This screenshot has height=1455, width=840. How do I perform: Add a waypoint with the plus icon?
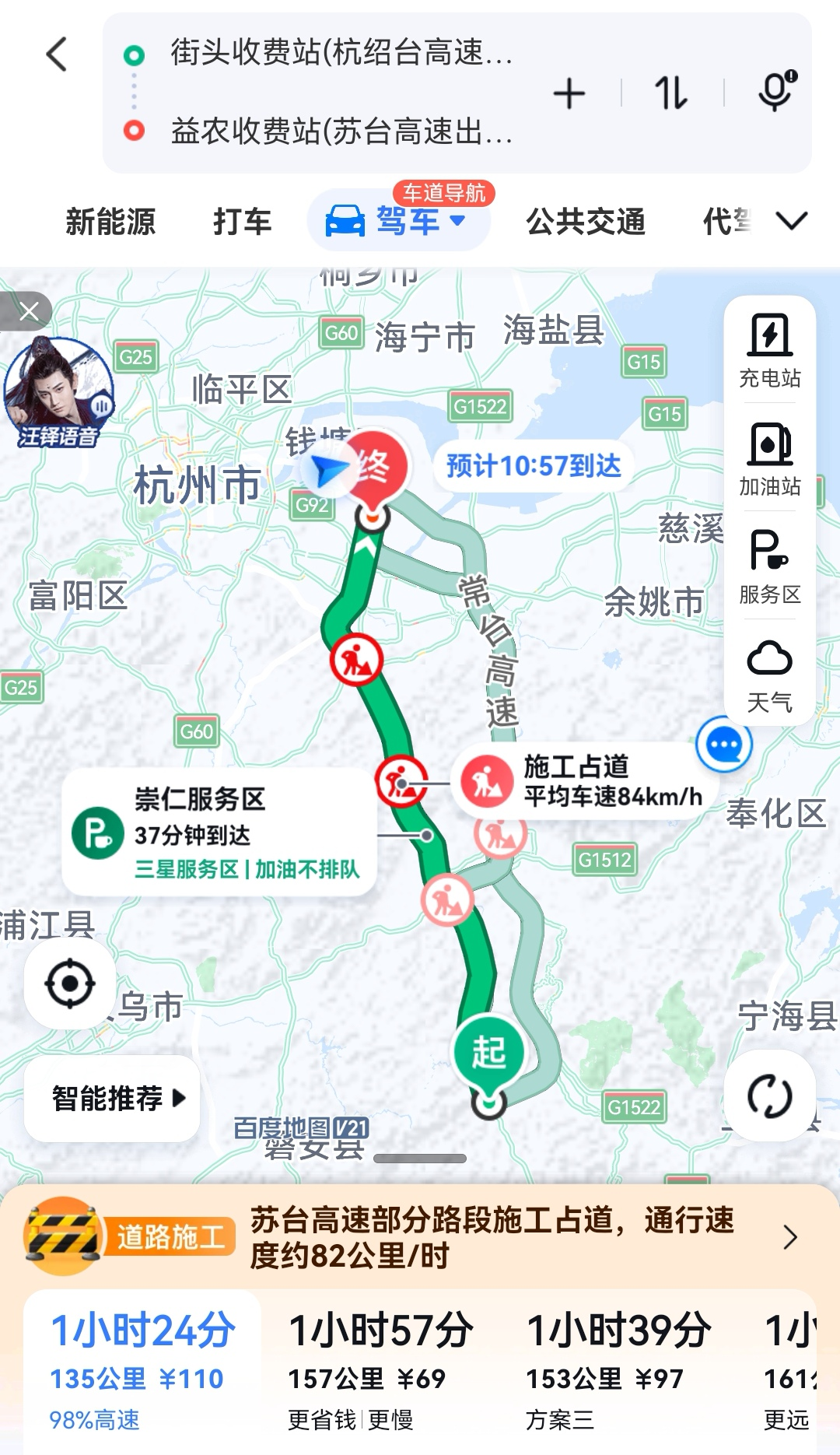[x=569, y=93]
